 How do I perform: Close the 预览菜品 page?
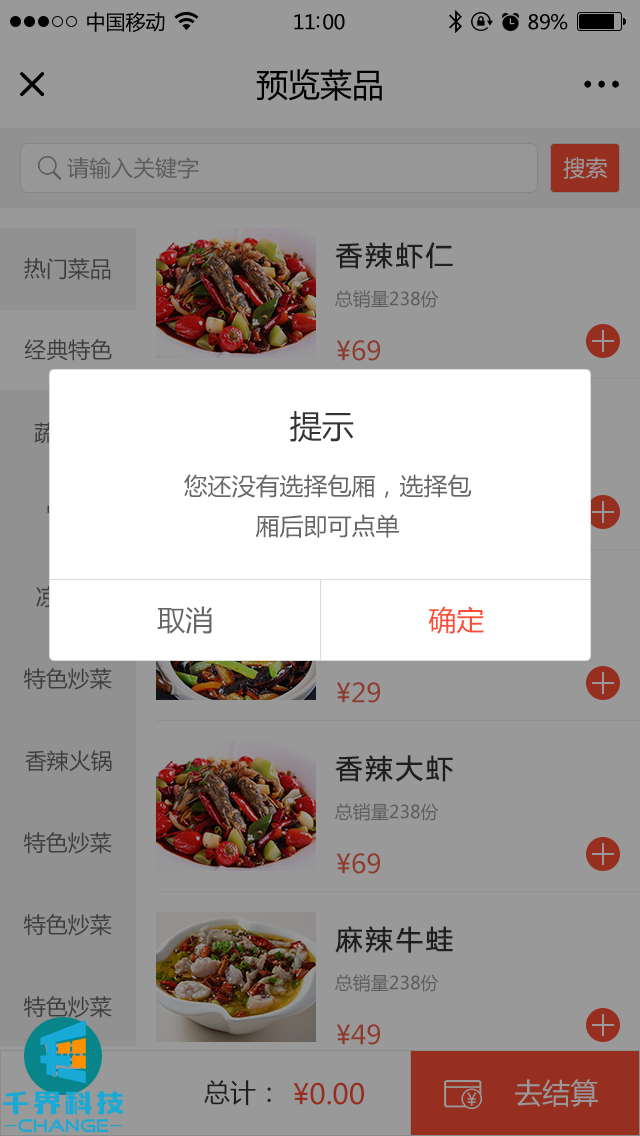(x=32, y=85)
